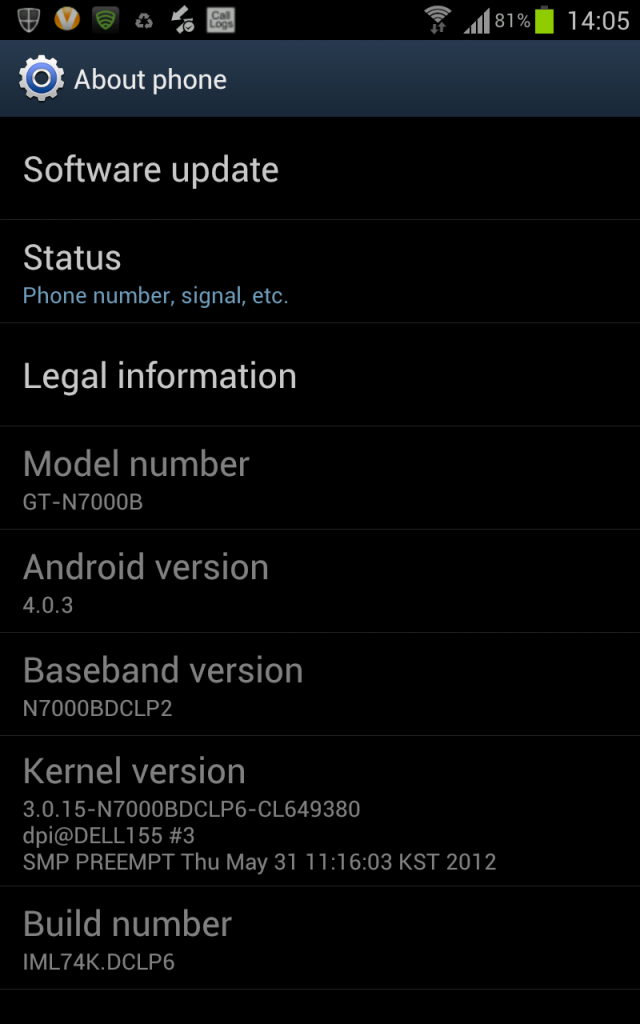Tap the Build number row
The width and height of the screenshot is (640, 1024).
(x=320, y=940)
